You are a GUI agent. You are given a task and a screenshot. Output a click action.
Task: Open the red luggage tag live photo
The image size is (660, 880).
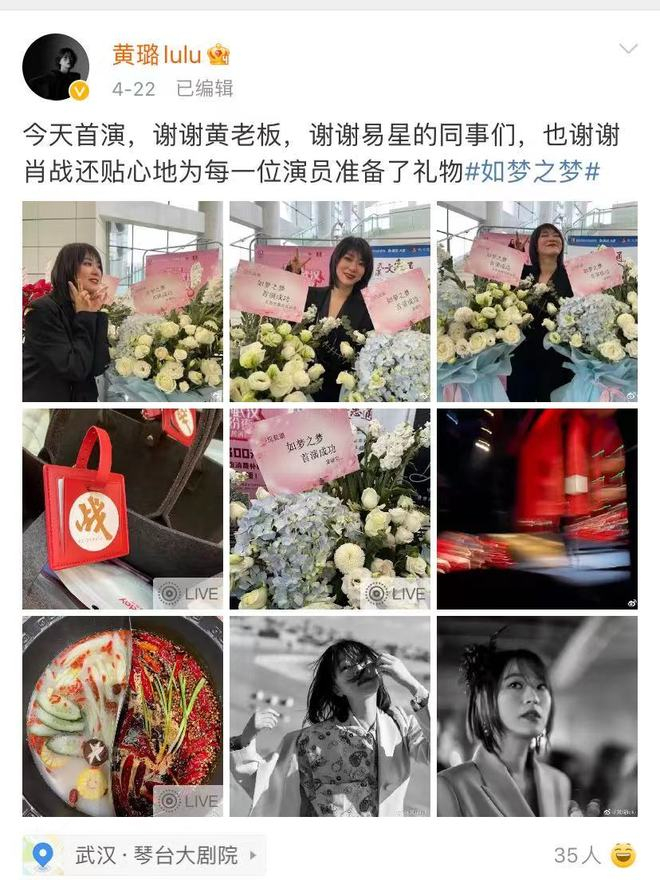(122, 509)
